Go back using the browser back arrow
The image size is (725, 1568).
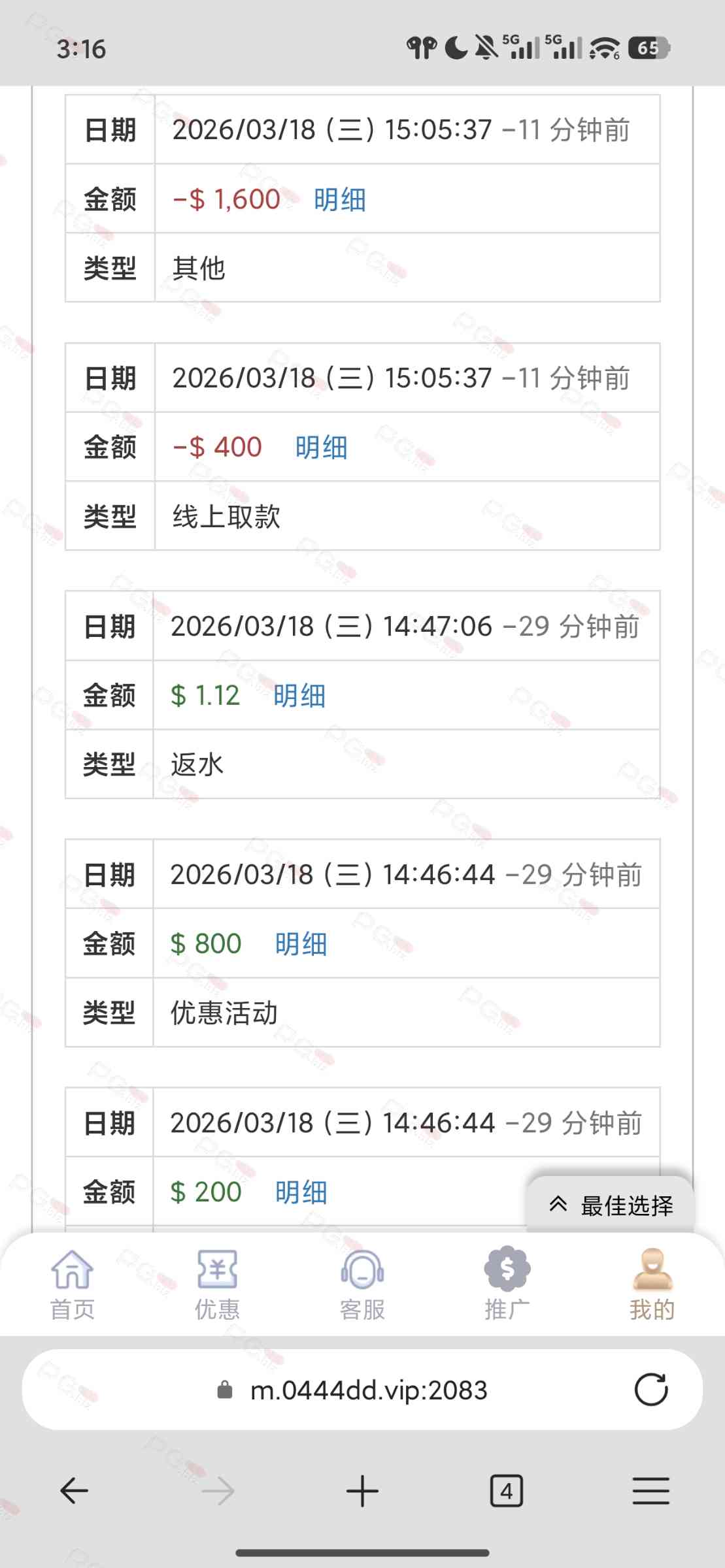pyautogui.click(x=74, y=1491)
